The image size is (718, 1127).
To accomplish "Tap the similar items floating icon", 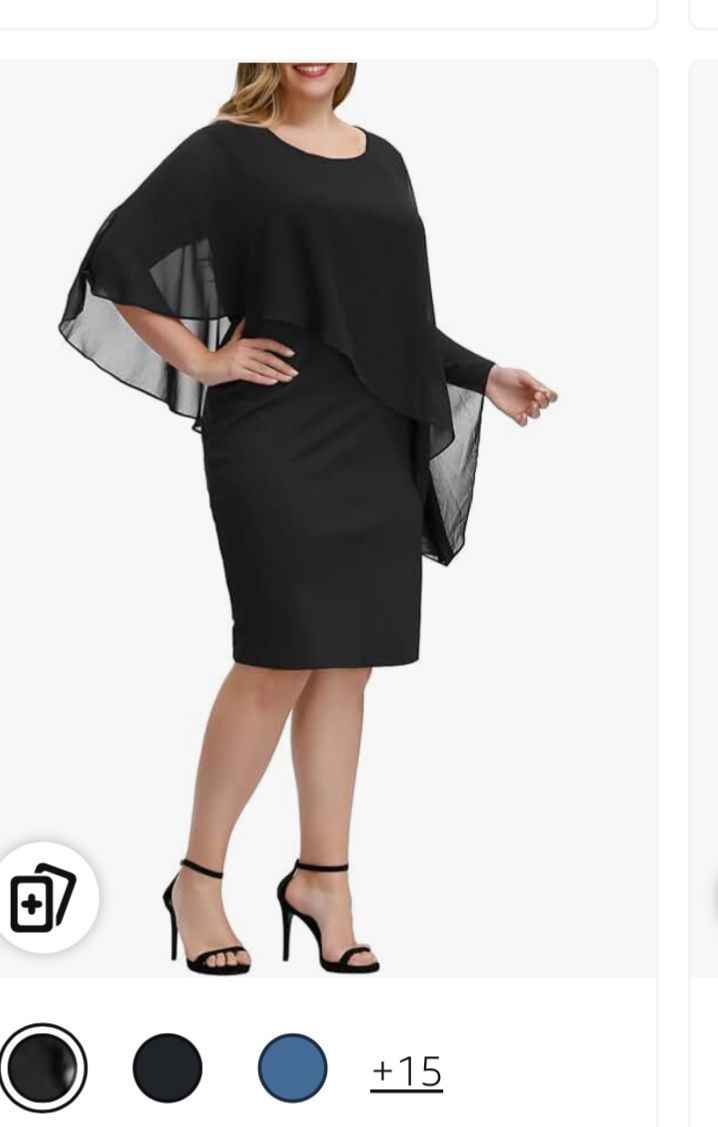I will click(x=44, y=897).
